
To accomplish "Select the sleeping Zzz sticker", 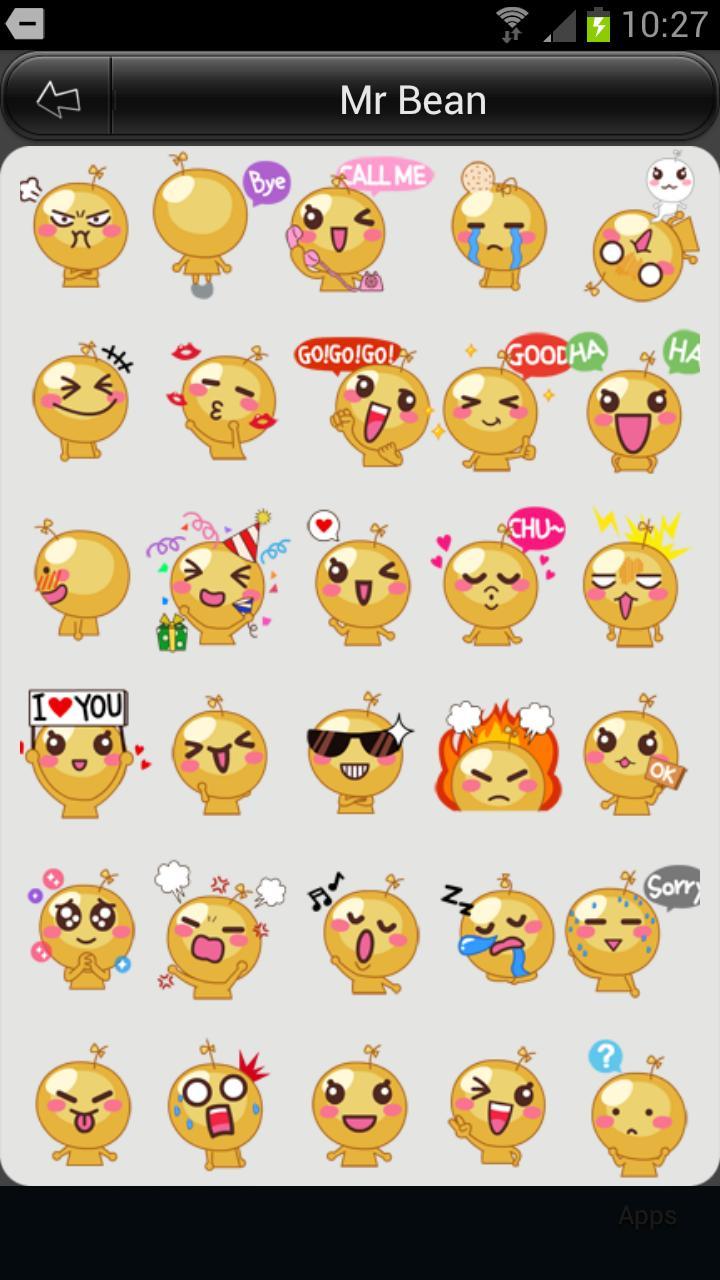I will coord(500,930).
